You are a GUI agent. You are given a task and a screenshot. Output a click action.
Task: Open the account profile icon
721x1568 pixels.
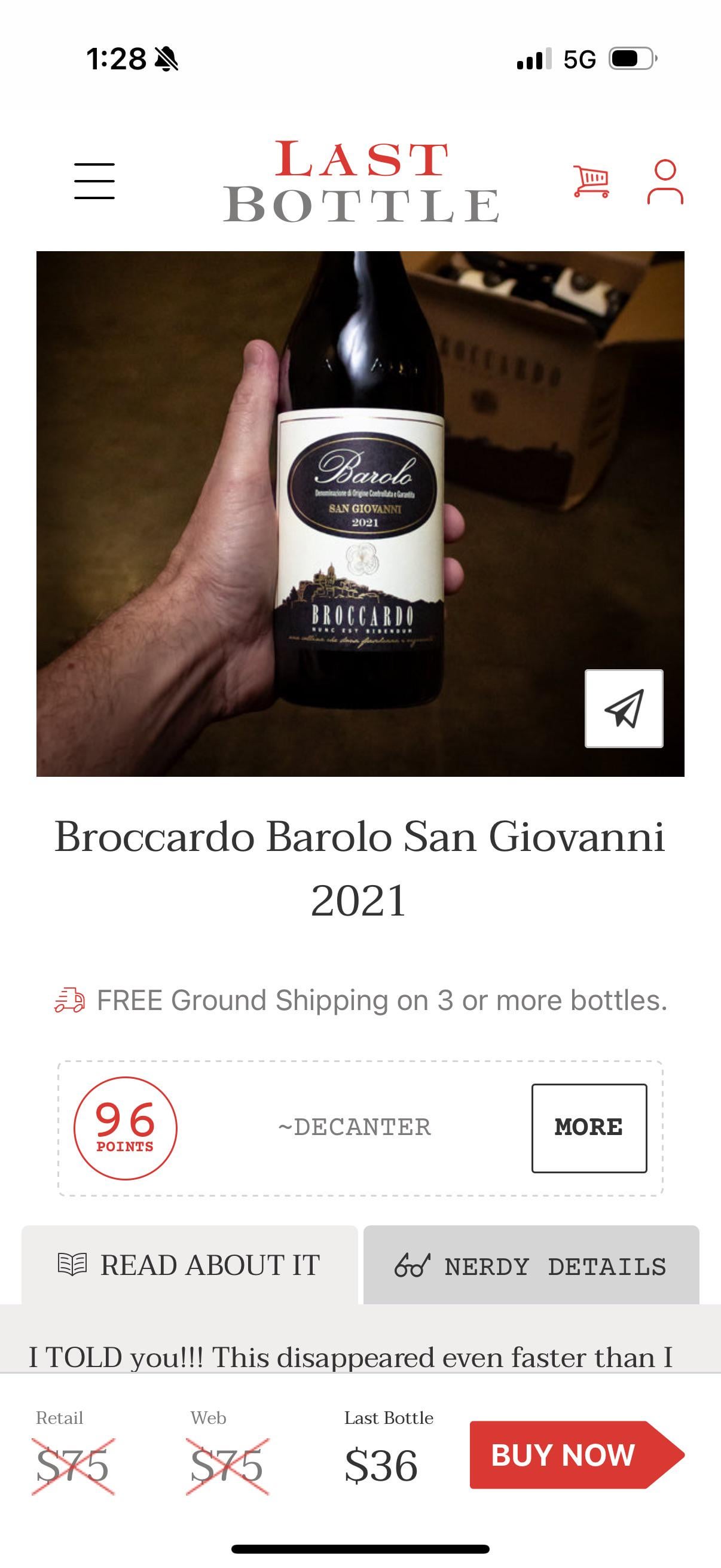pos(665,181)
